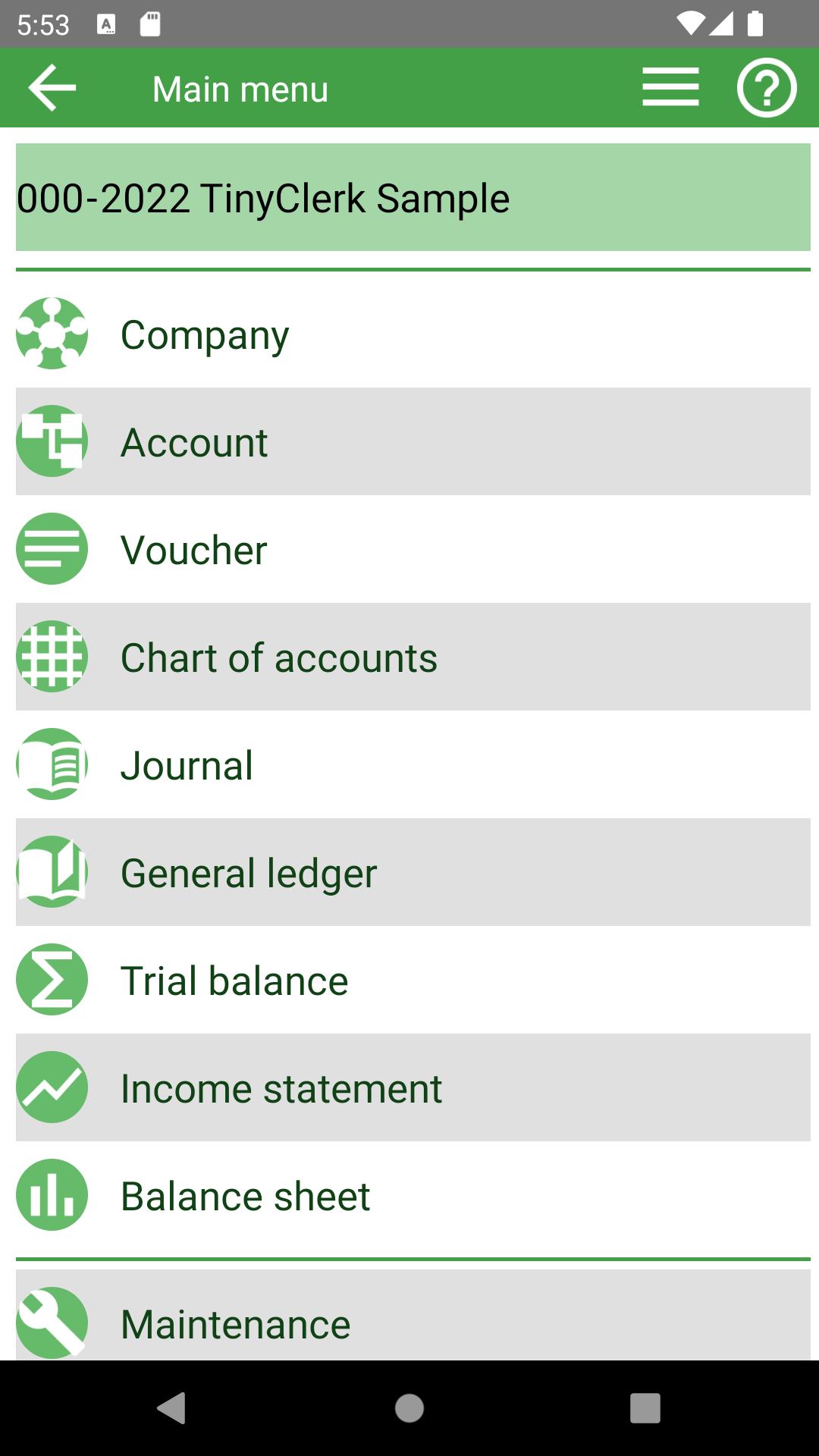Open the hamburger menu icon
Screen dimensions: 819x1456
click(x=670, y=88)
